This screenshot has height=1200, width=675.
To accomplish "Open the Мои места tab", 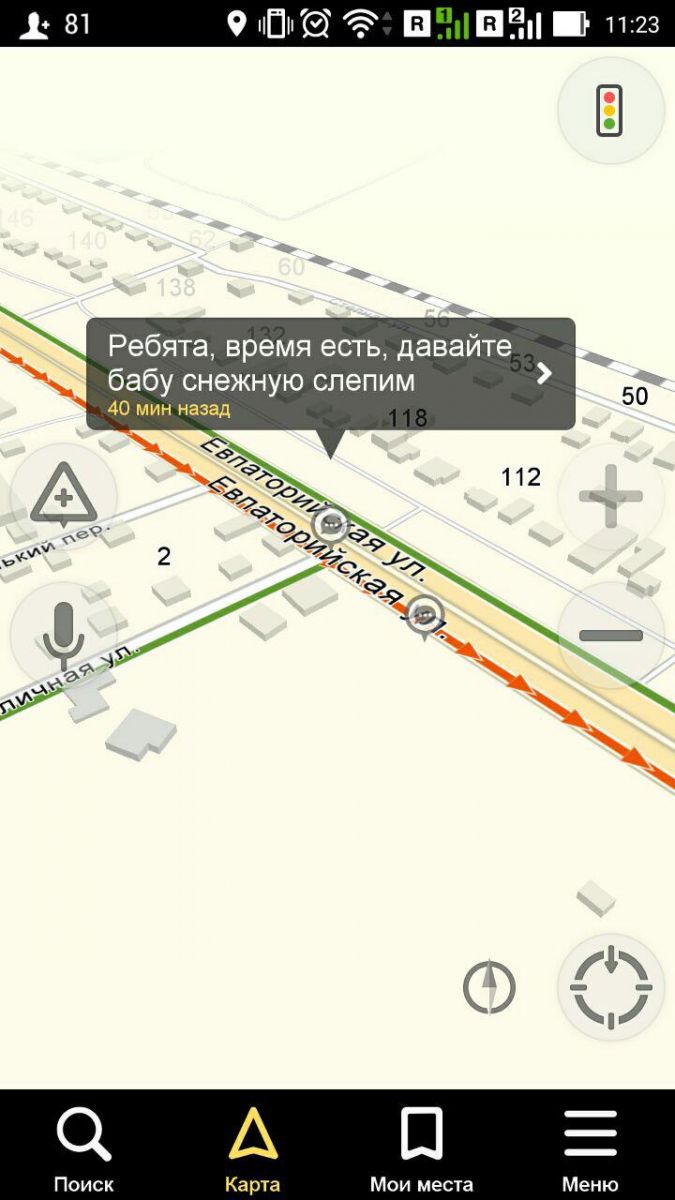I will (x=421, y=1148).
